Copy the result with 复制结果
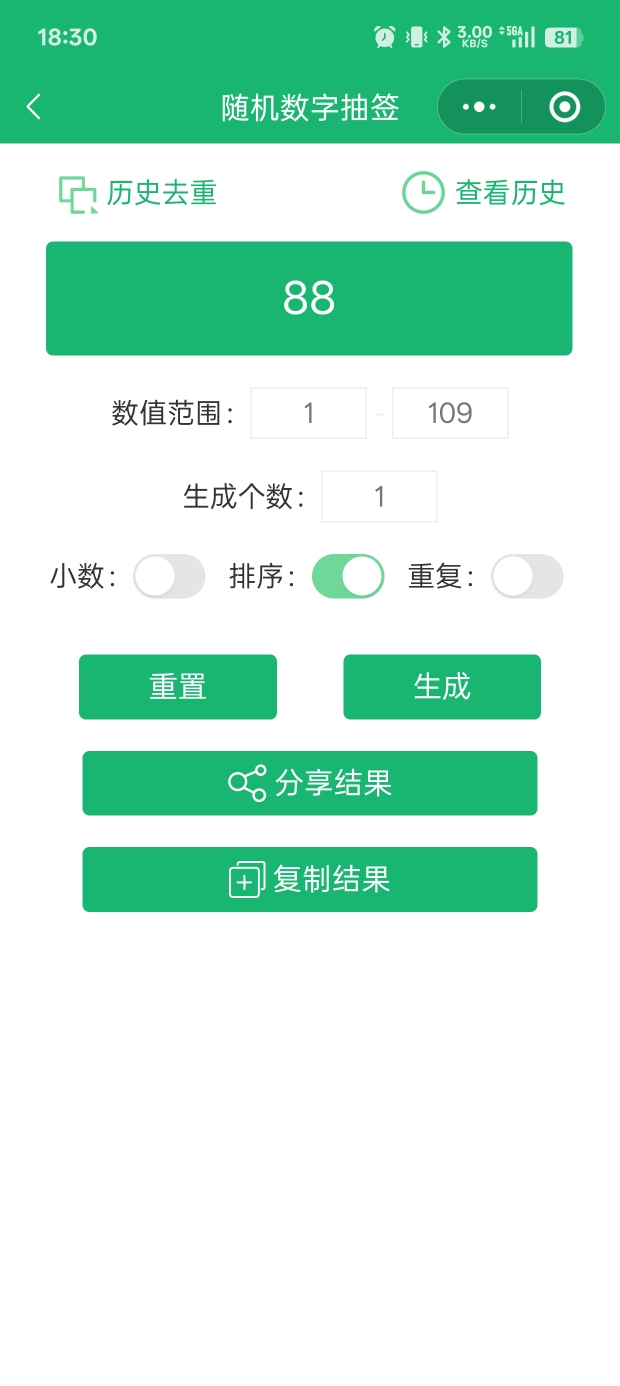 tap(310, 879)
